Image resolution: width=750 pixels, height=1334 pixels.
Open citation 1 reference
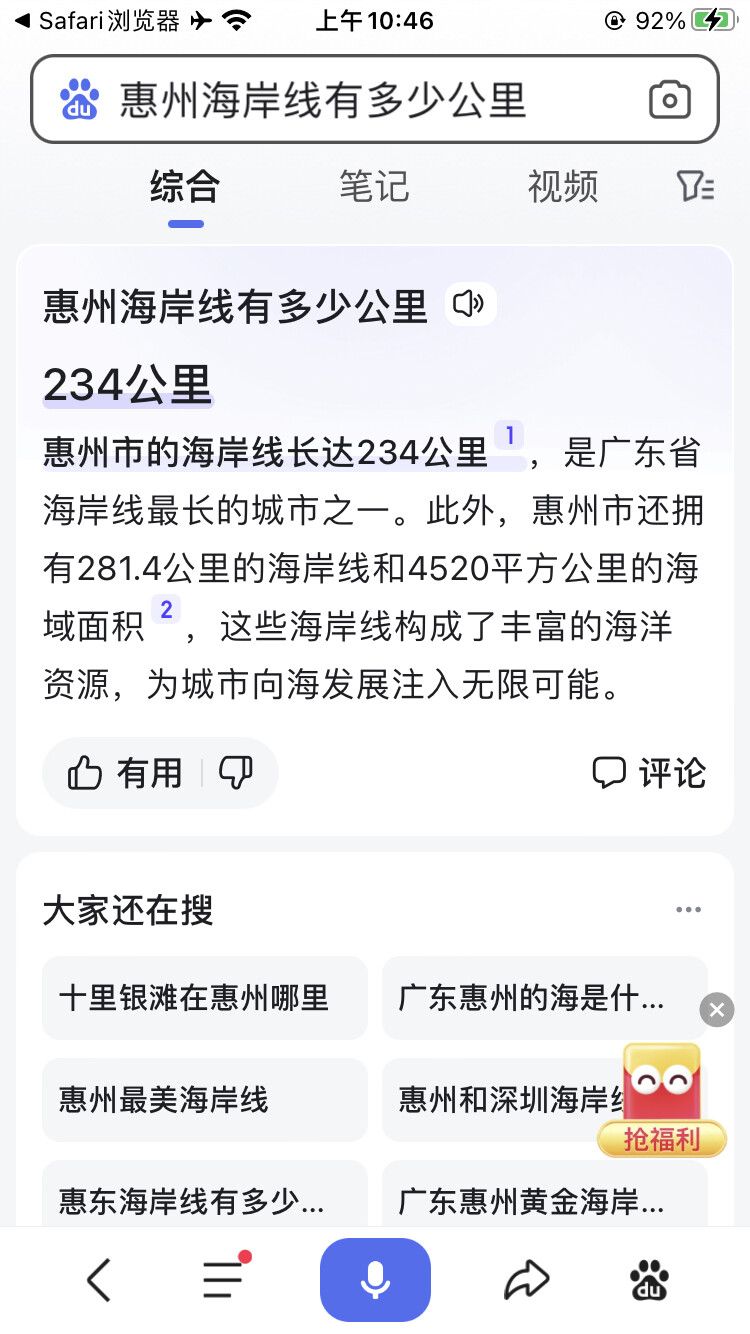[x=509, y=436]
